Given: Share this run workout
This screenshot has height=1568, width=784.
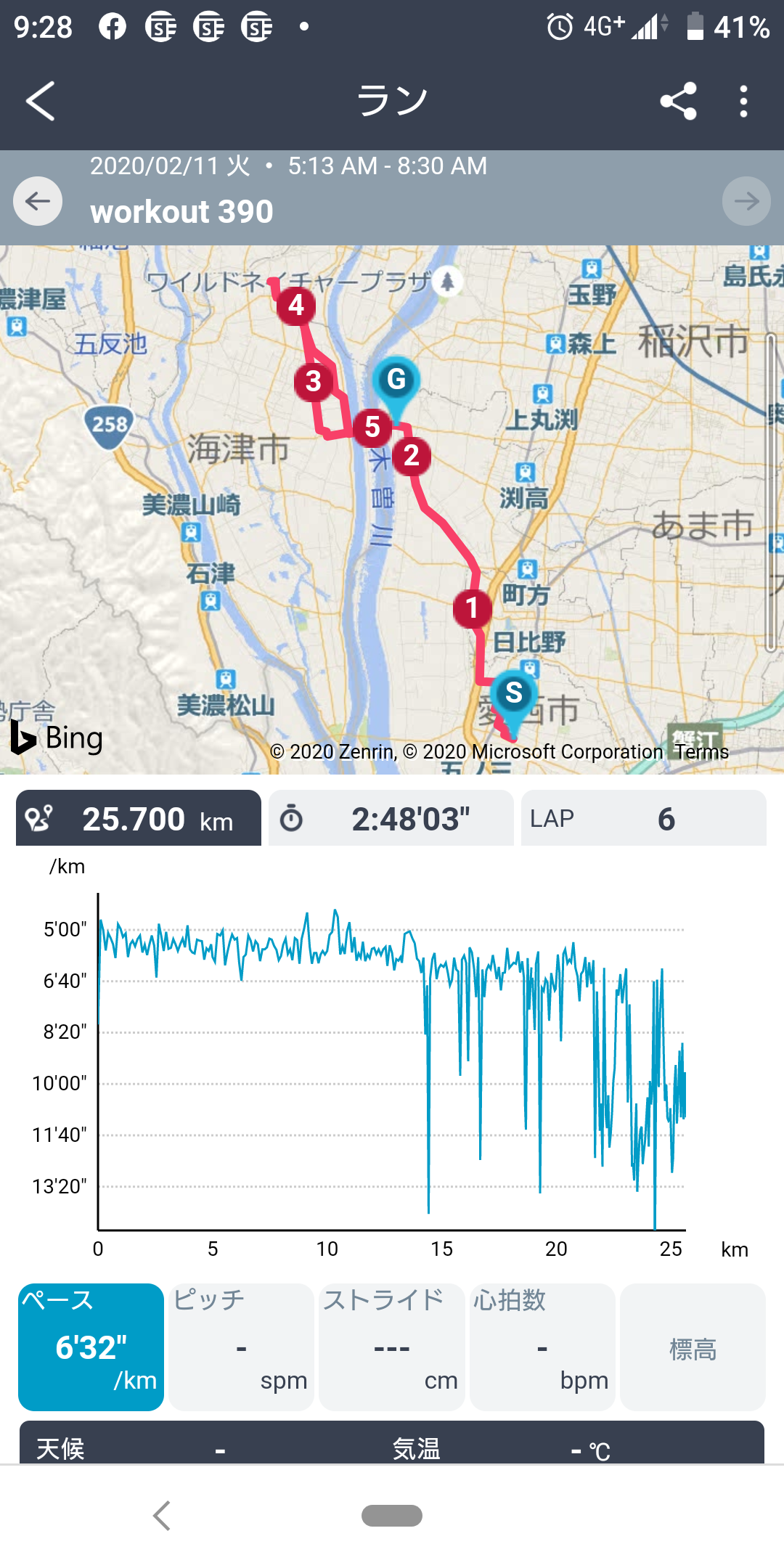Looking at the screenshot, I should [678, 101].
